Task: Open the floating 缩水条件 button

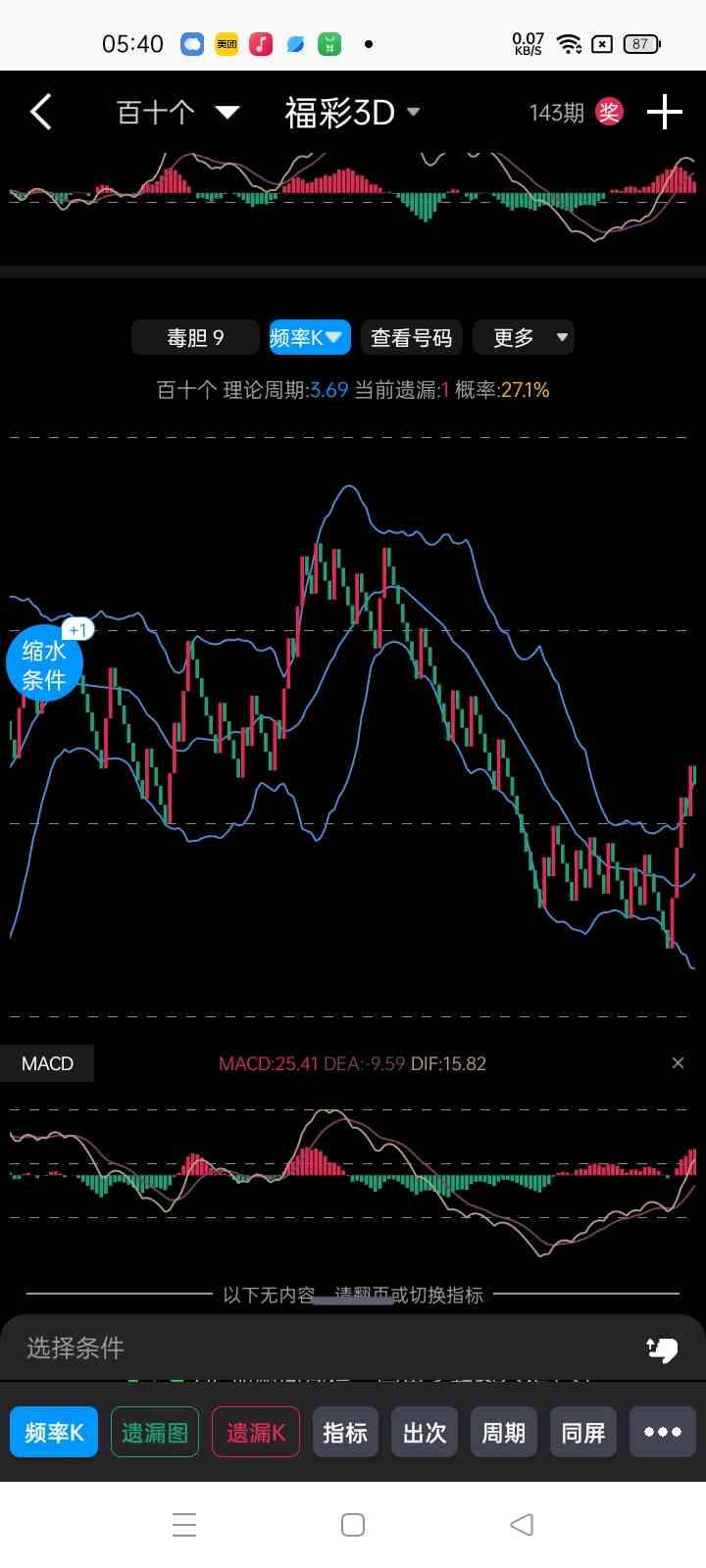Action: 44,664
